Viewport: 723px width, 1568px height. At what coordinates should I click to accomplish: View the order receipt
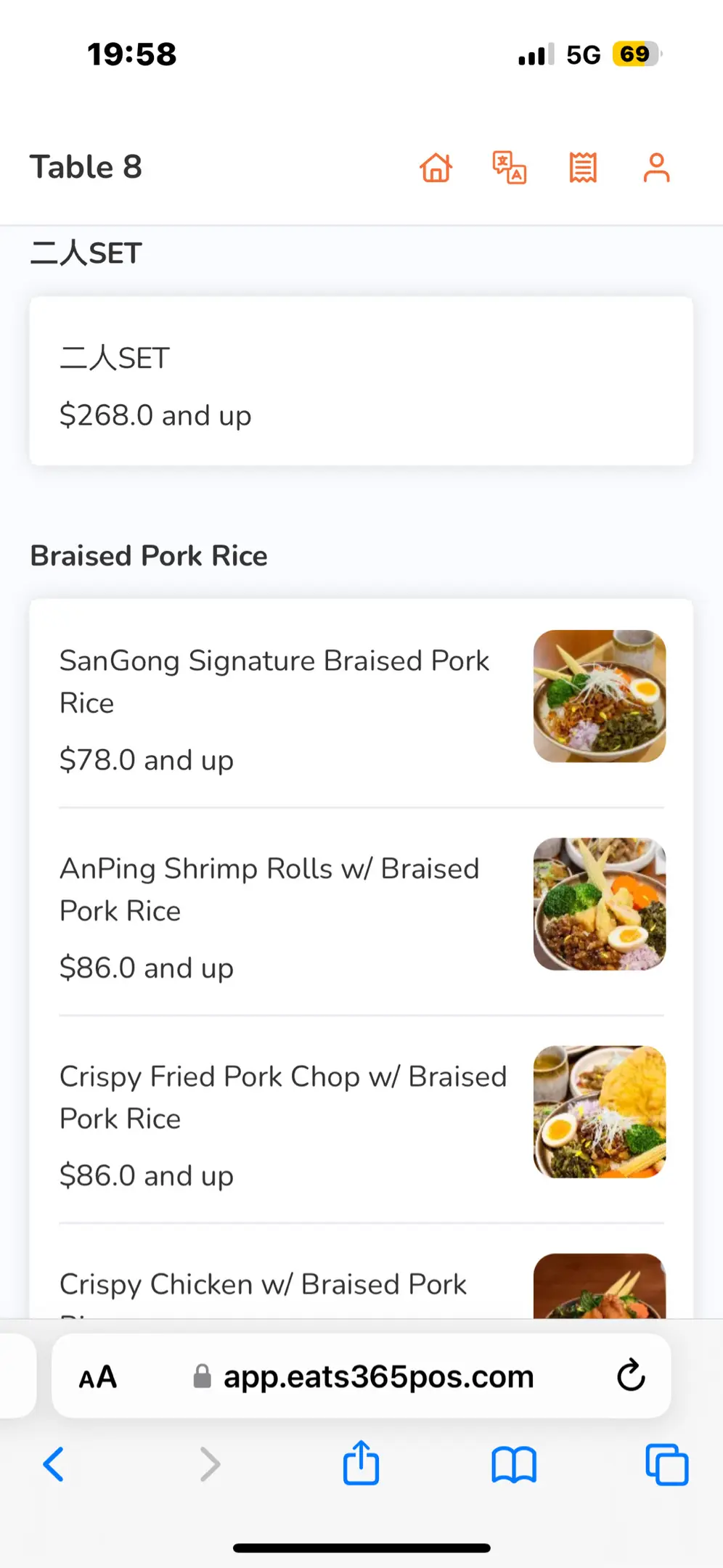coord(583,168)
